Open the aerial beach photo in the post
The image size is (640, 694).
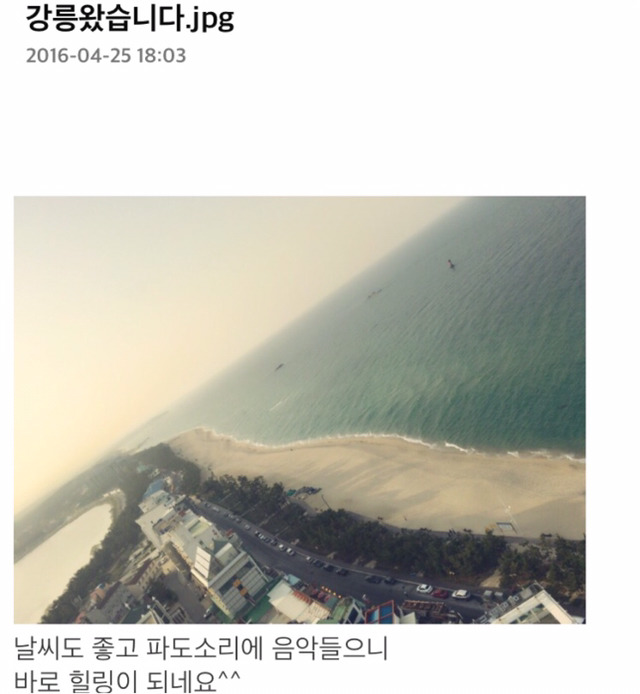pos(299,410)
